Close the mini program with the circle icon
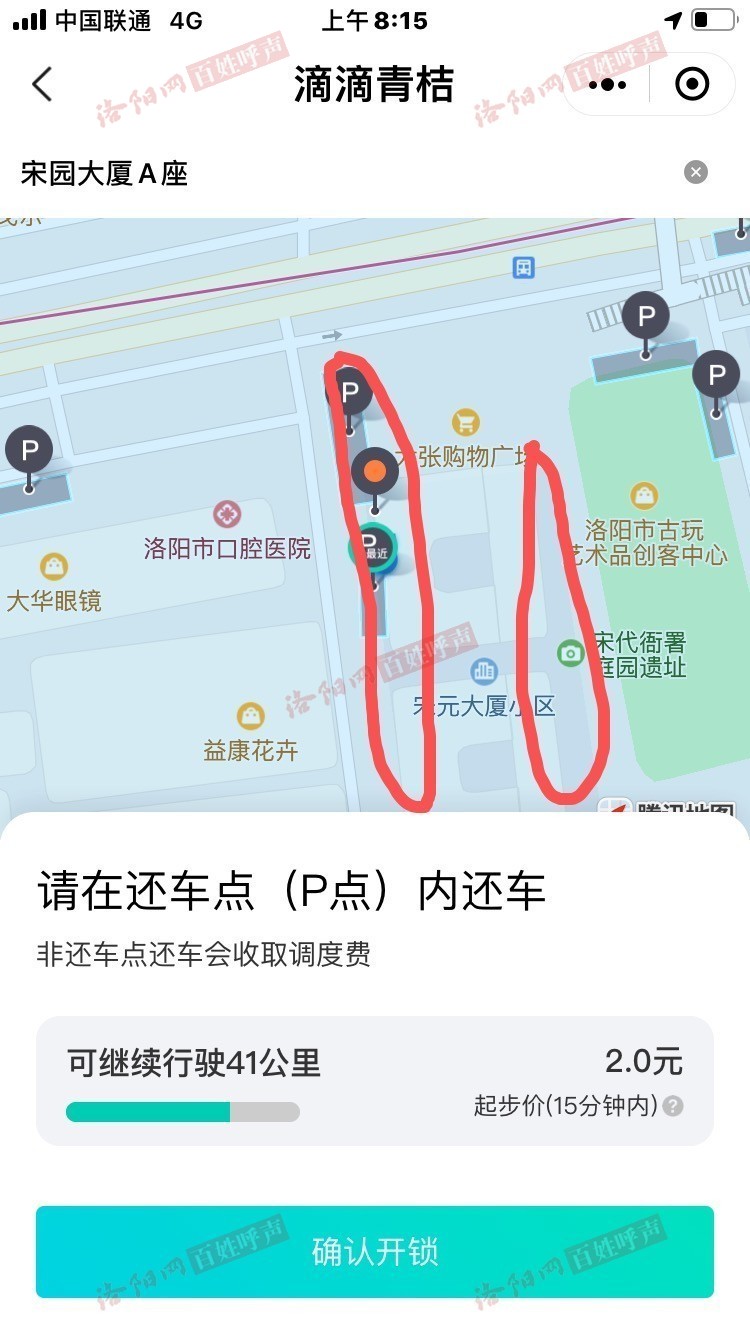750x1334 pixels. [692, 84]
